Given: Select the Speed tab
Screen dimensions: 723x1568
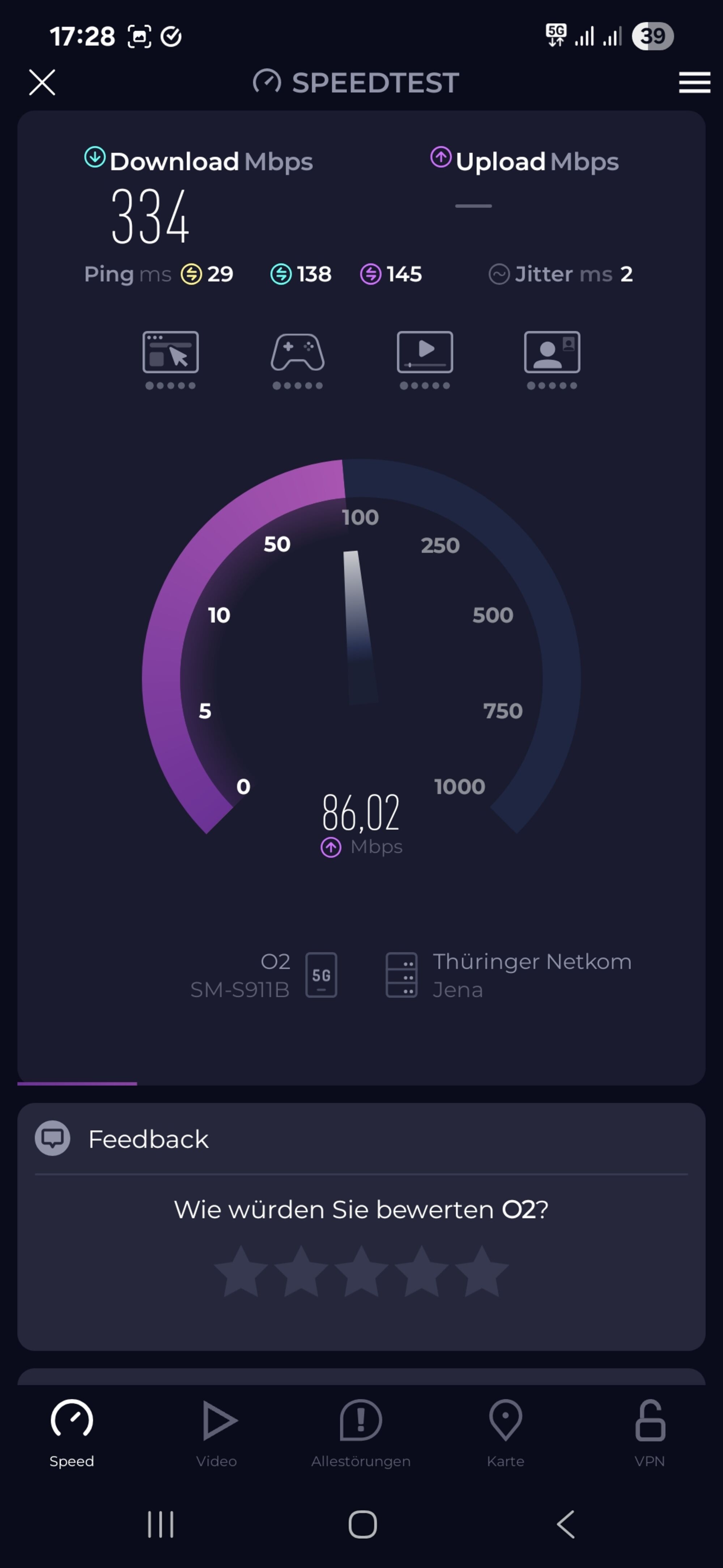Looking at the screenshot, I should click(x=72, y=1433).
